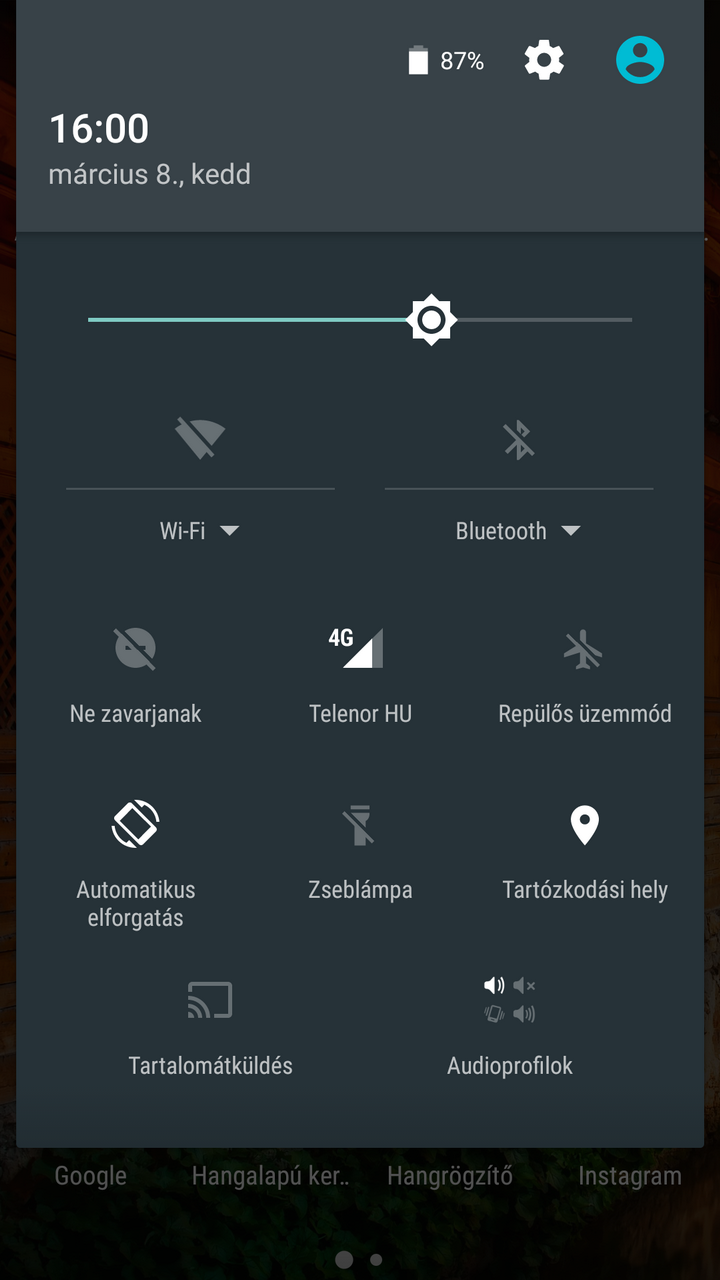Tap the date március 8., kedd
Image resolution: width=720 pixels, height=1280 pixels.
tap(150, 175)
